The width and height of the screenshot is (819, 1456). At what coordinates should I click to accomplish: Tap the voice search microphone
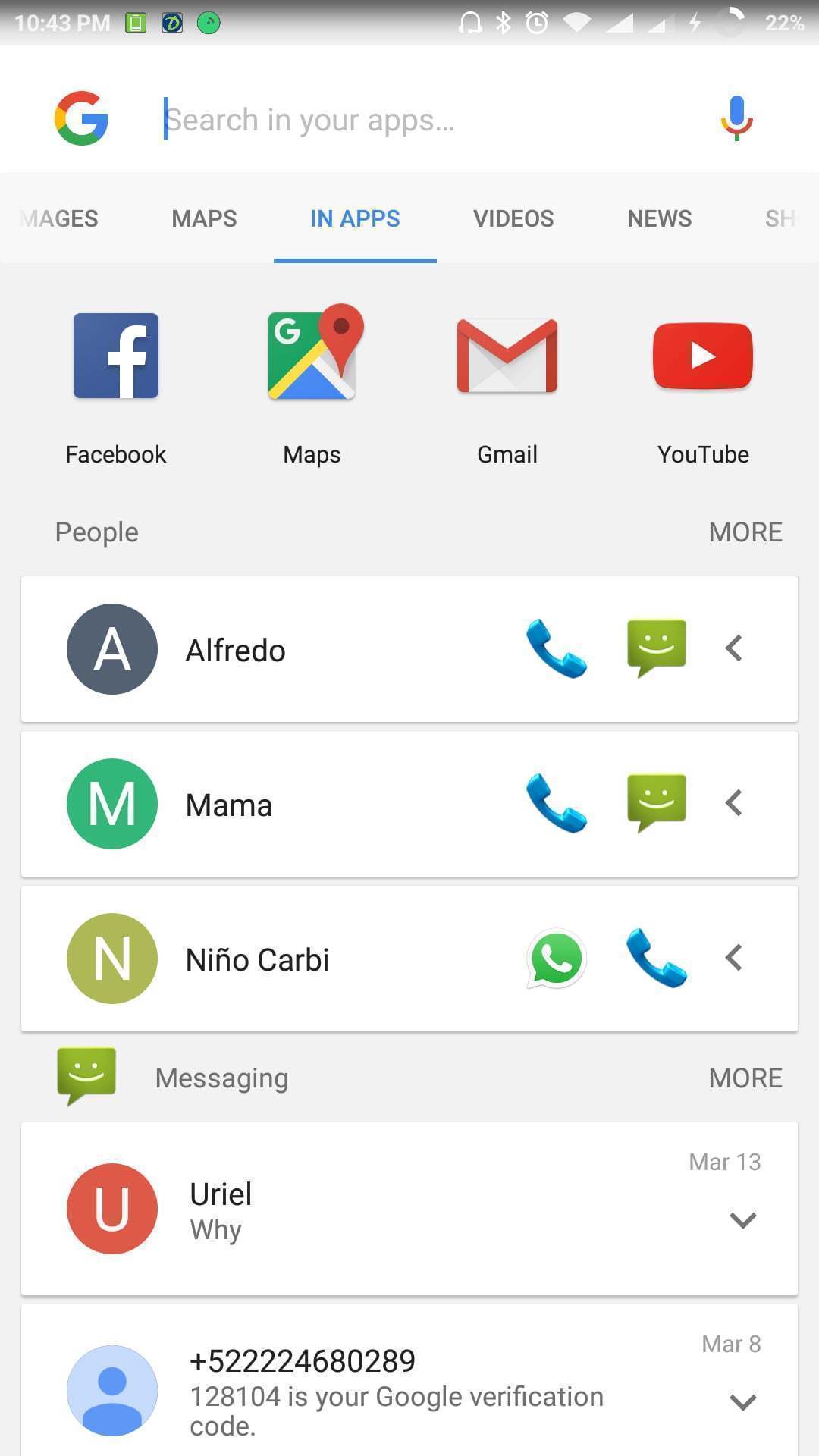pos(736,118)
